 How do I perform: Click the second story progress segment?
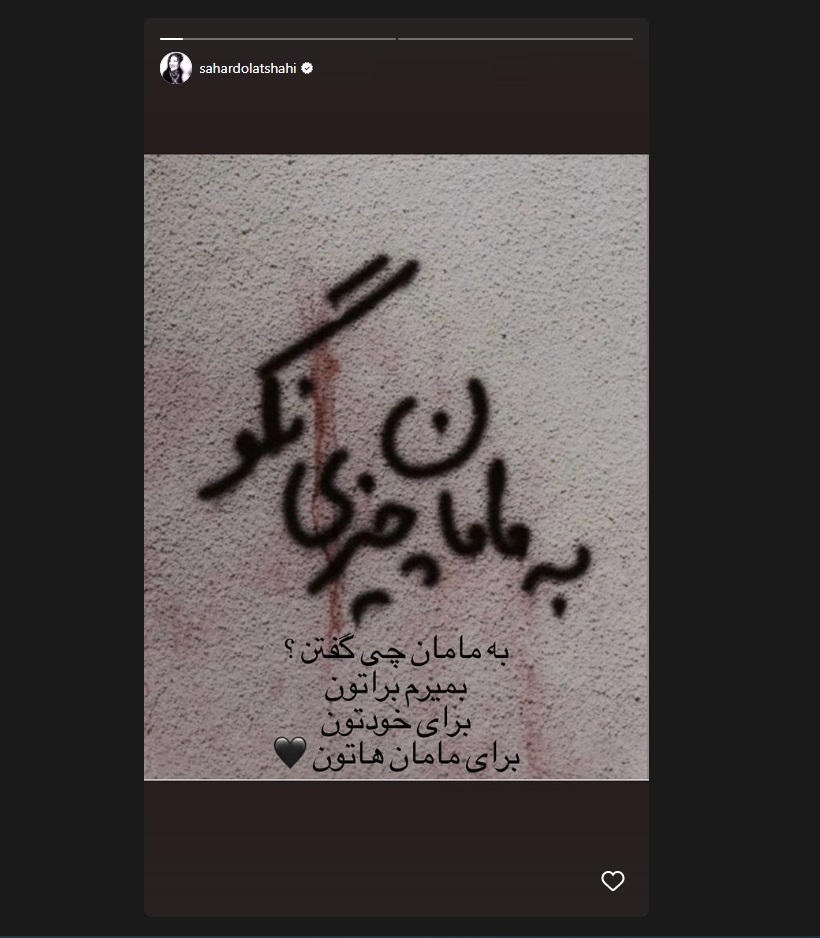(516, 38)
